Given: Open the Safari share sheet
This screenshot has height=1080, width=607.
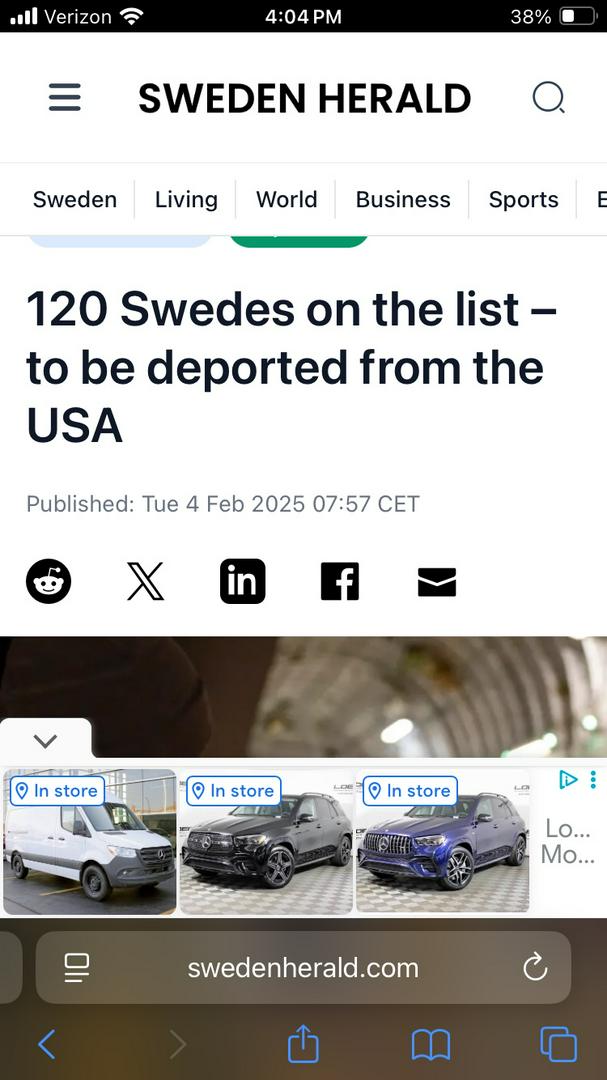Looking at the screenshot, I should (x=303, y=1045).
